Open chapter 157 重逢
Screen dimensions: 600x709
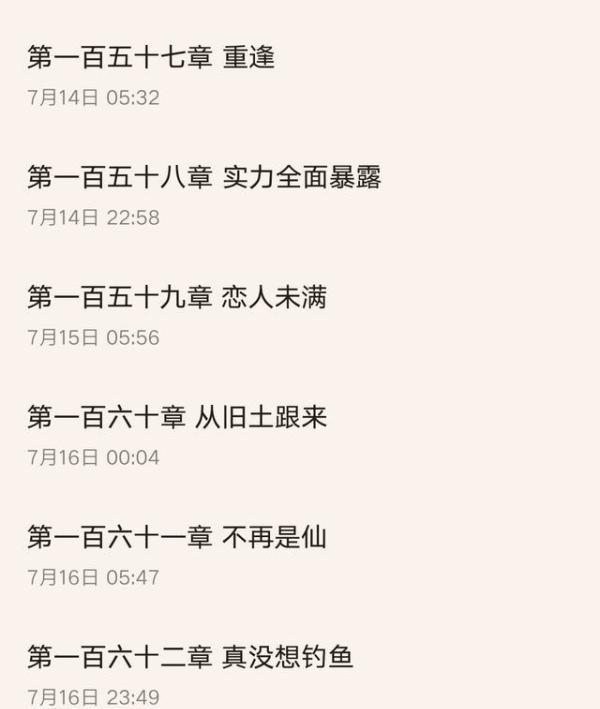click(x=151, y=58)
